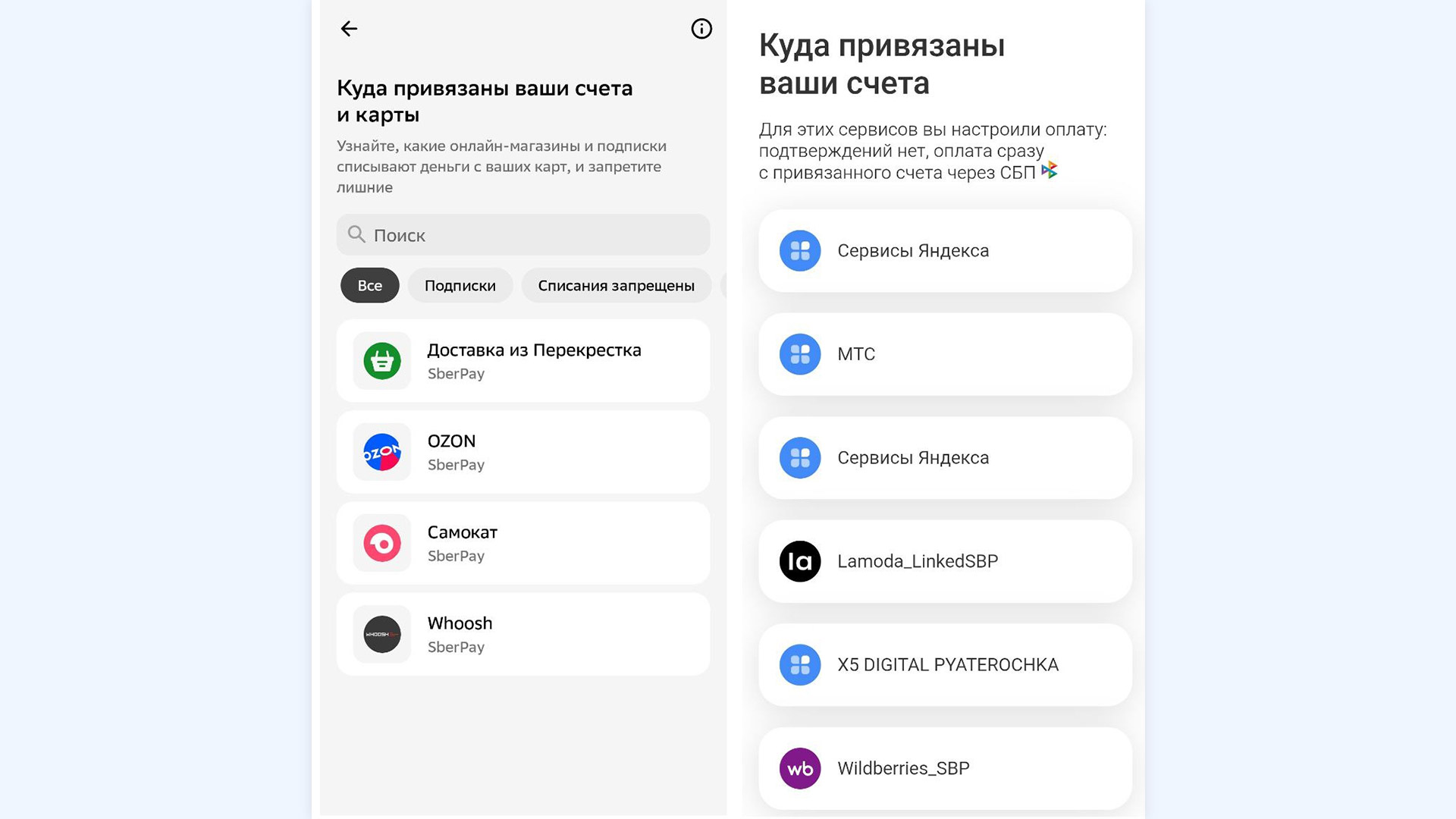Select the Все filter chip

(369, 286)
